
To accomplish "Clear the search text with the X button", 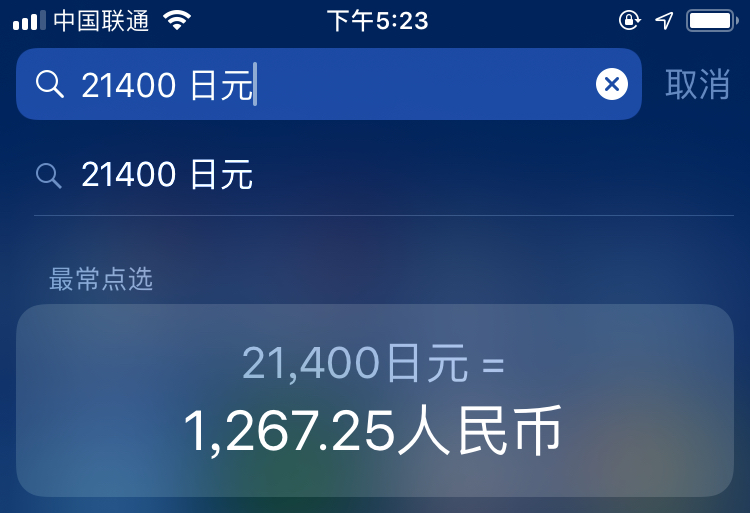I will pos(612,85).
